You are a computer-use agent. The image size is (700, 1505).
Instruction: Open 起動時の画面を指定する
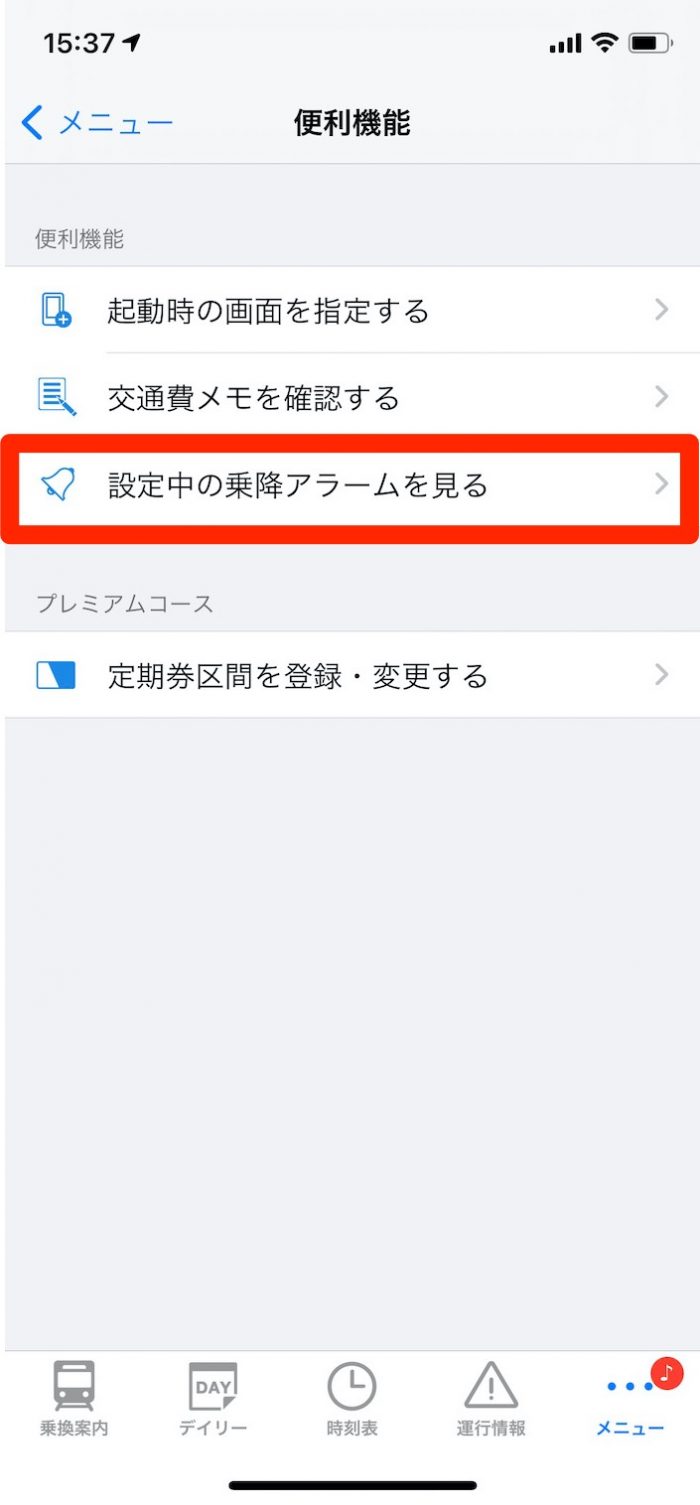(350, 311)
